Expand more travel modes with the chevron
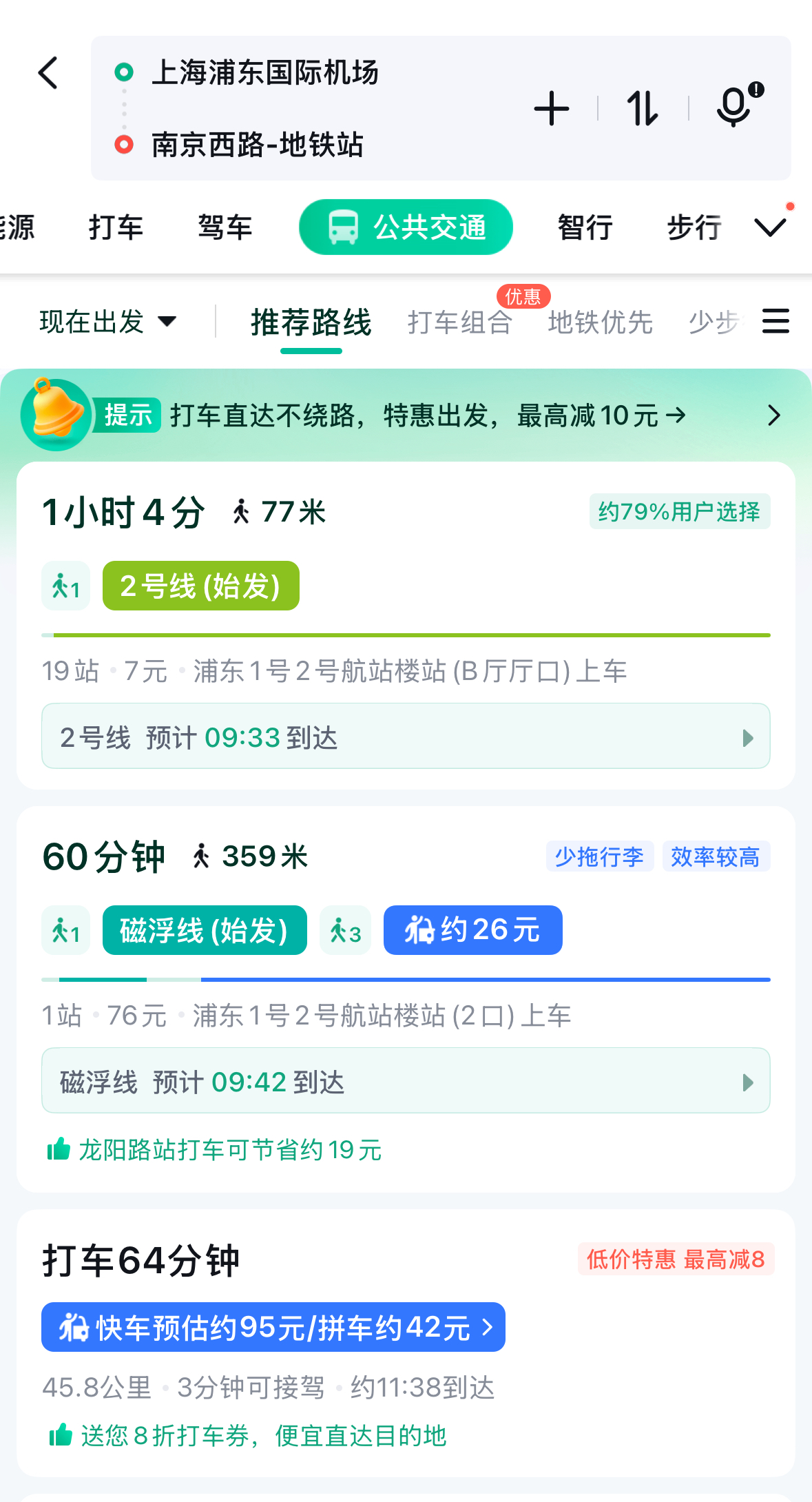 (x=769, y=227)
